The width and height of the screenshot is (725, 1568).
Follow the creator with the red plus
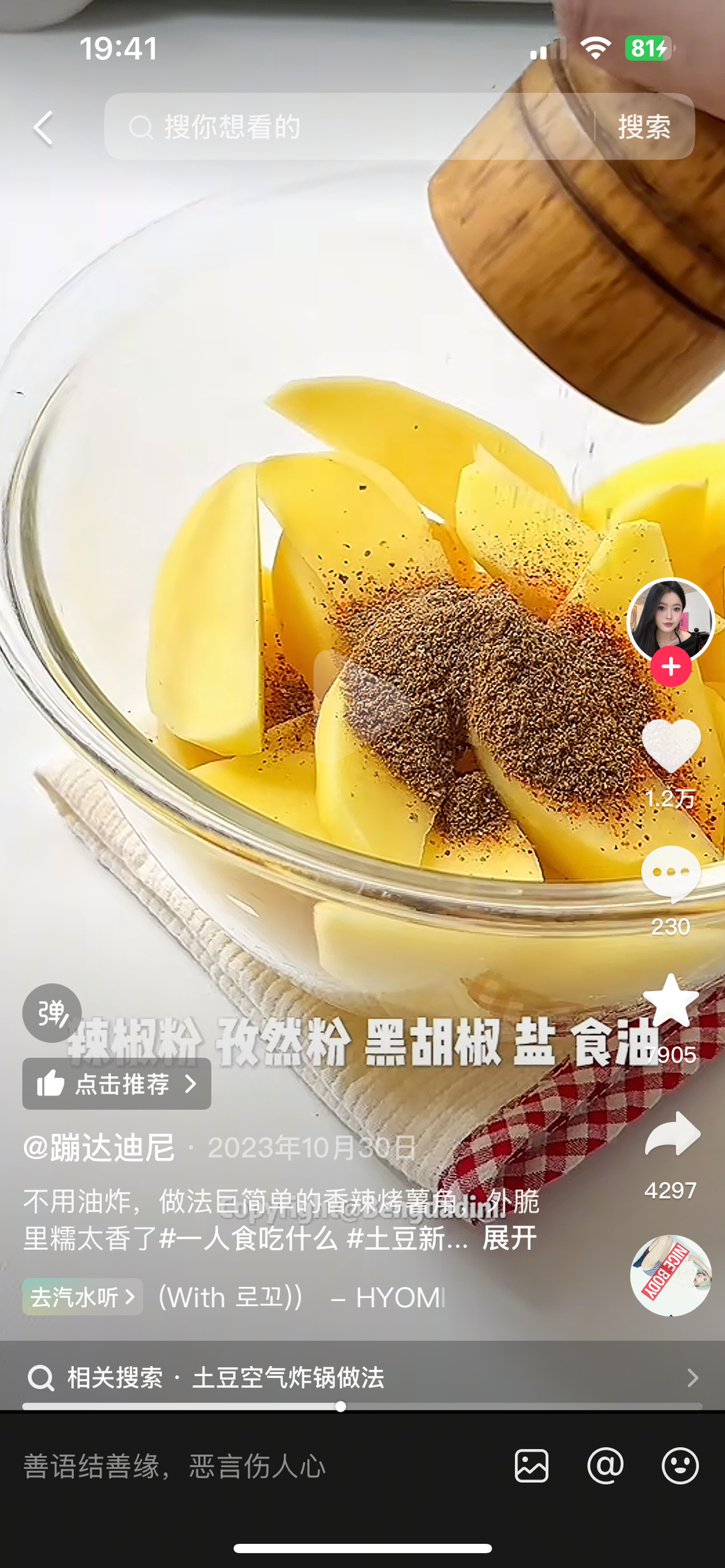[x=671, y=667]
